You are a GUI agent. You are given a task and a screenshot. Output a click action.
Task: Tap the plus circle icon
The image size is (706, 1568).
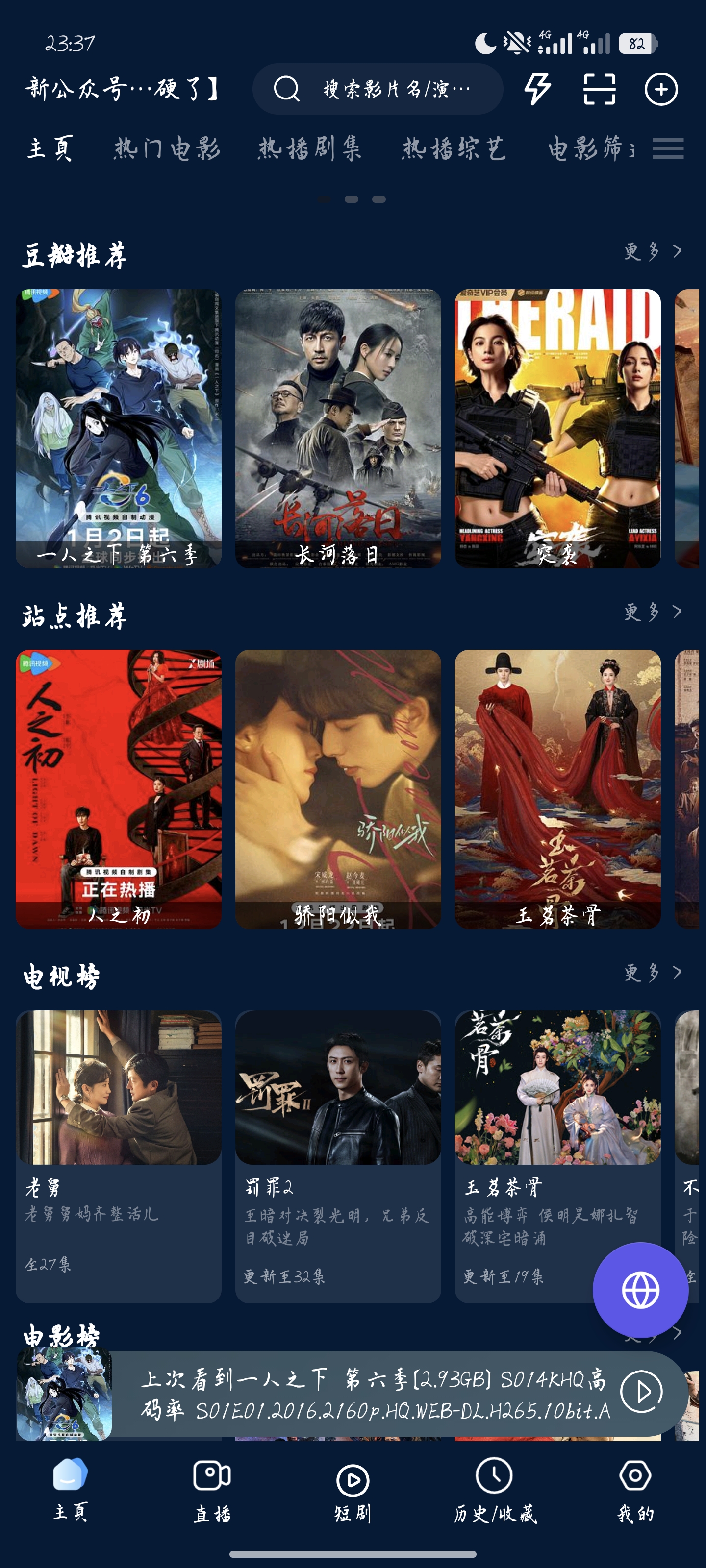[661, 90]
